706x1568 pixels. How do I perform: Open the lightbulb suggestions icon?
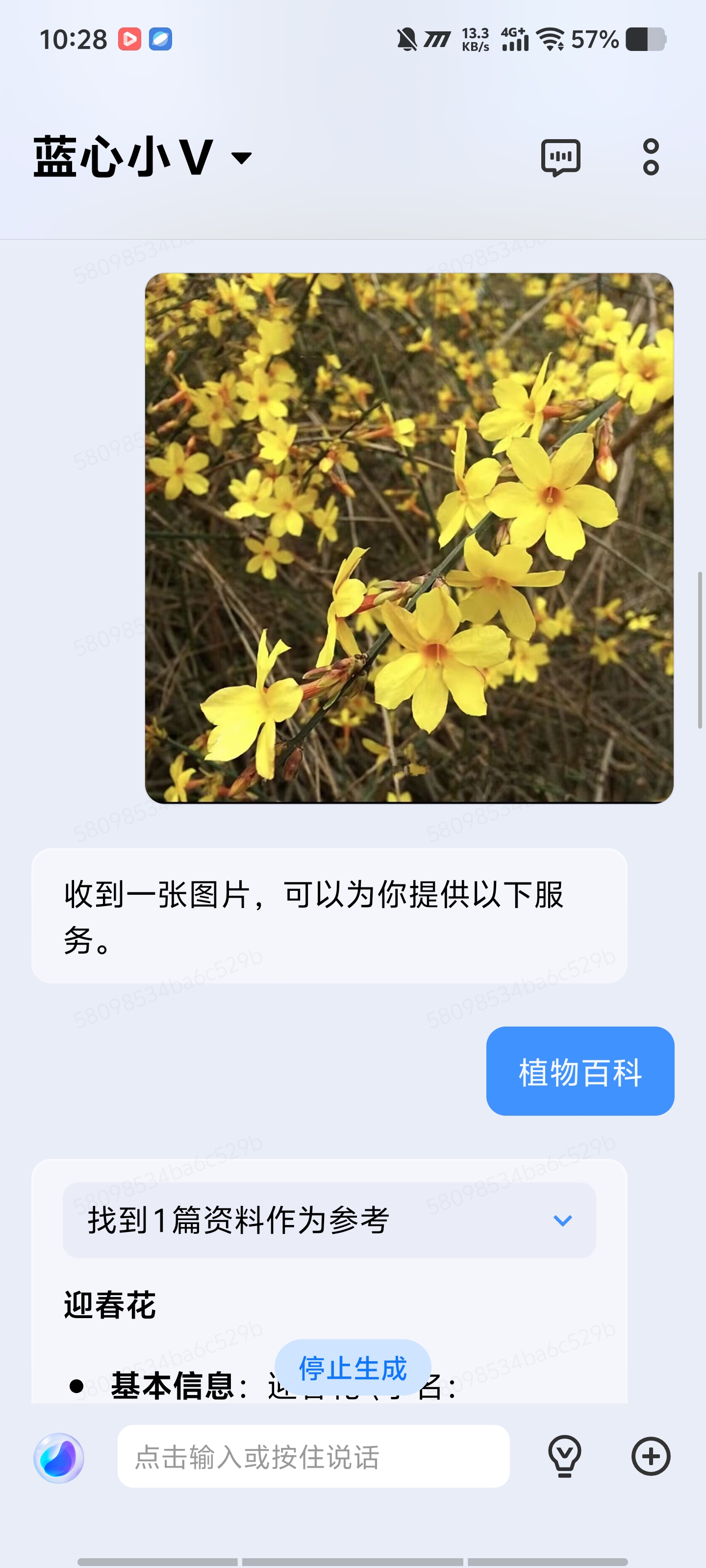pos(565,1457)
